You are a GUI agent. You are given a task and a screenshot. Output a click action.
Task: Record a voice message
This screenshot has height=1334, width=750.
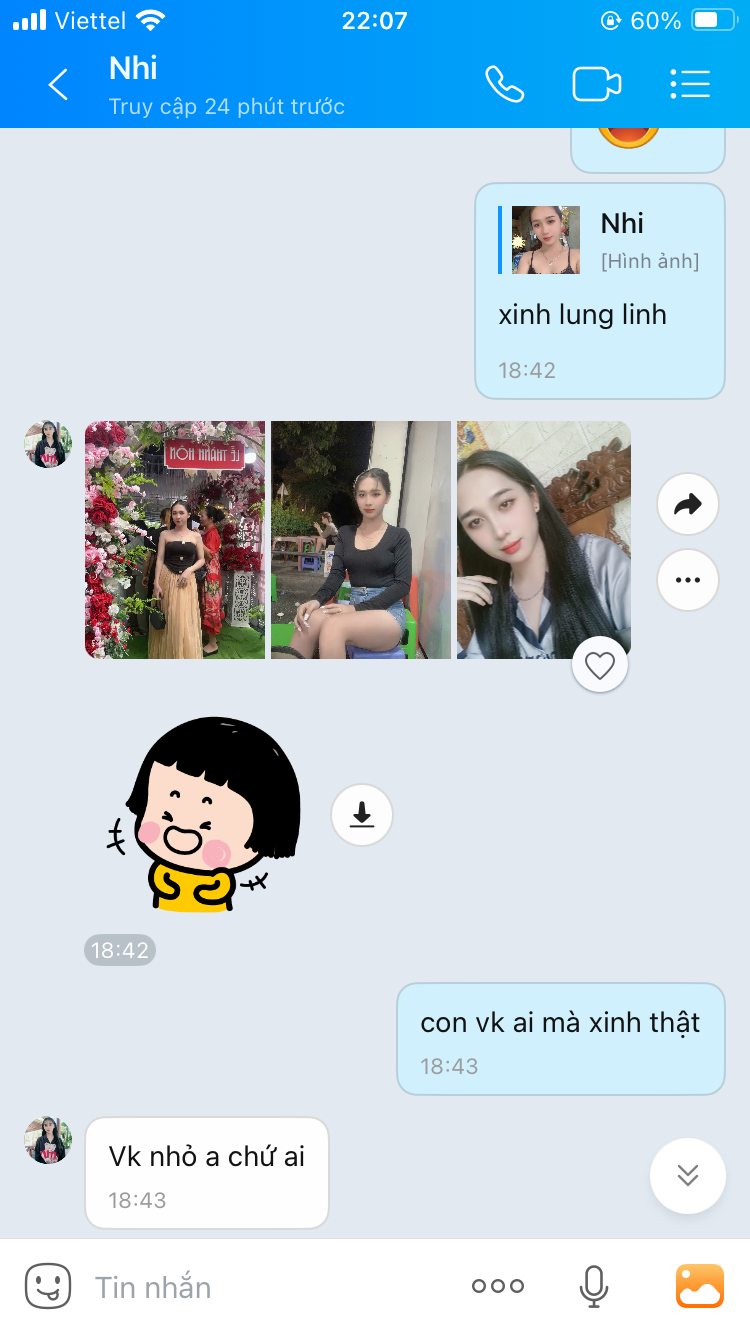[x=593, y=1286]
